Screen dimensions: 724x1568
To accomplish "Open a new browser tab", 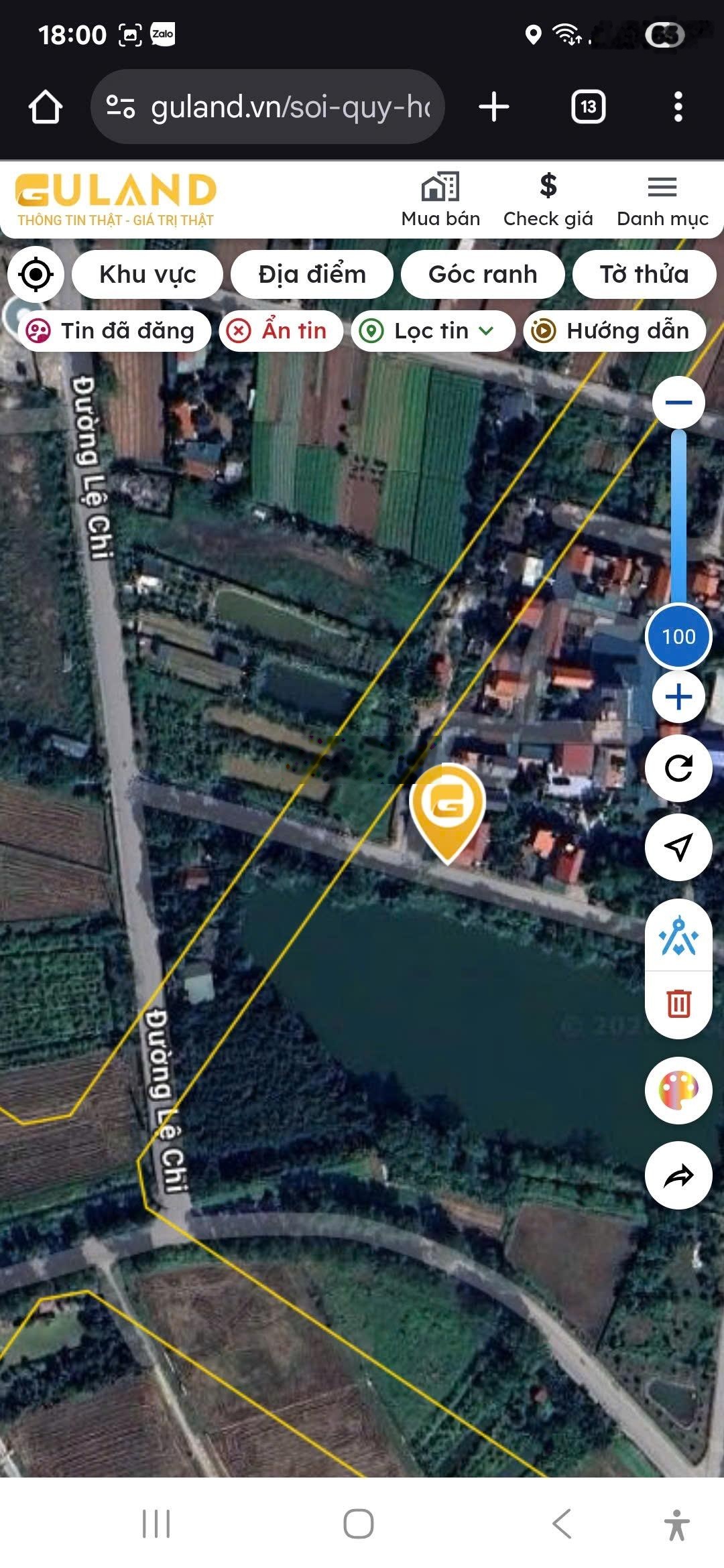I will (x=494, y=107).
